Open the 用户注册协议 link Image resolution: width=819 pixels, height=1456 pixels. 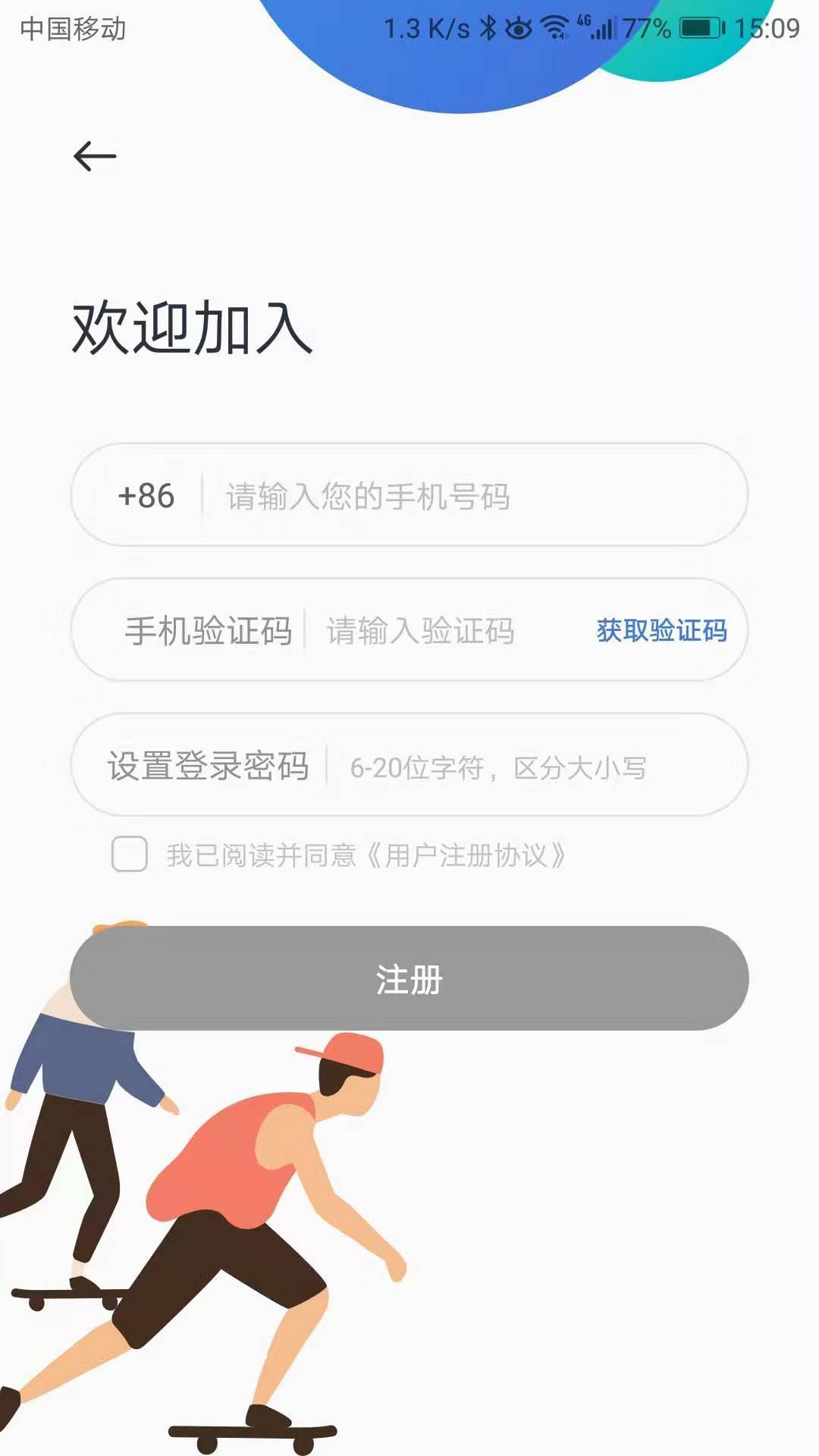pyautogui.click(x=466, y=855)
